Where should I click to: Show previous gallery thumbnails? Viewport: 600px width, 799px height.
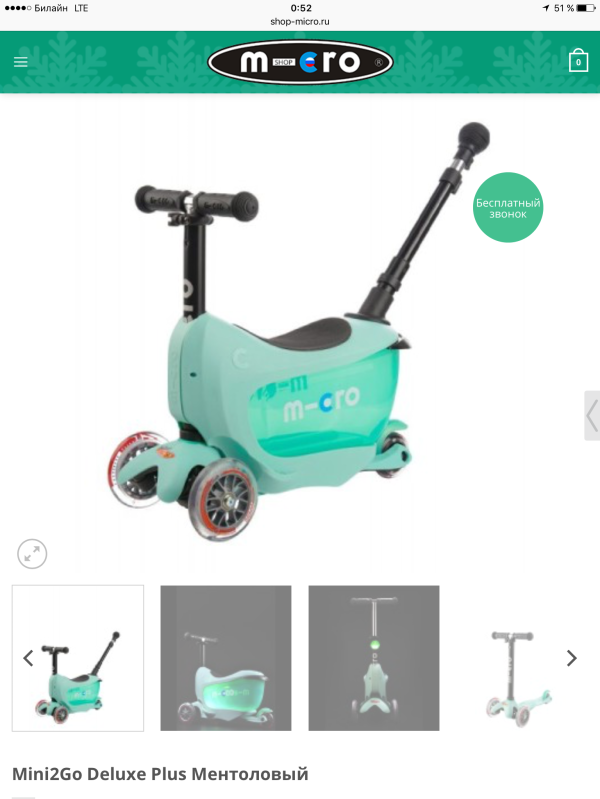click(29, 658)
